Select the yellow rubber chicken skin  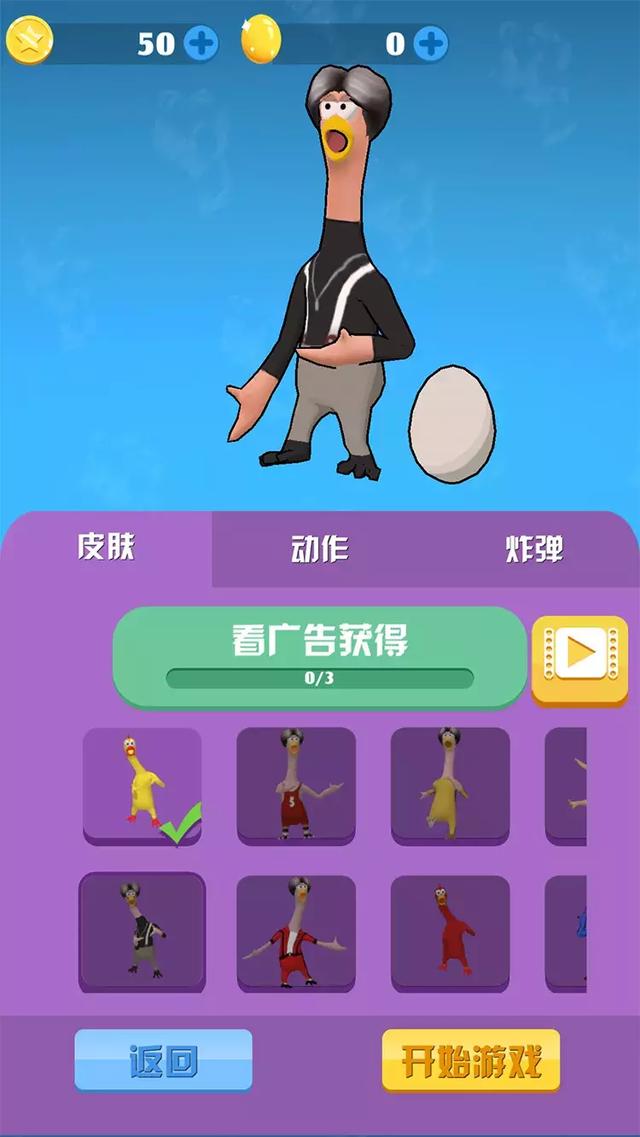click(141, 784)
